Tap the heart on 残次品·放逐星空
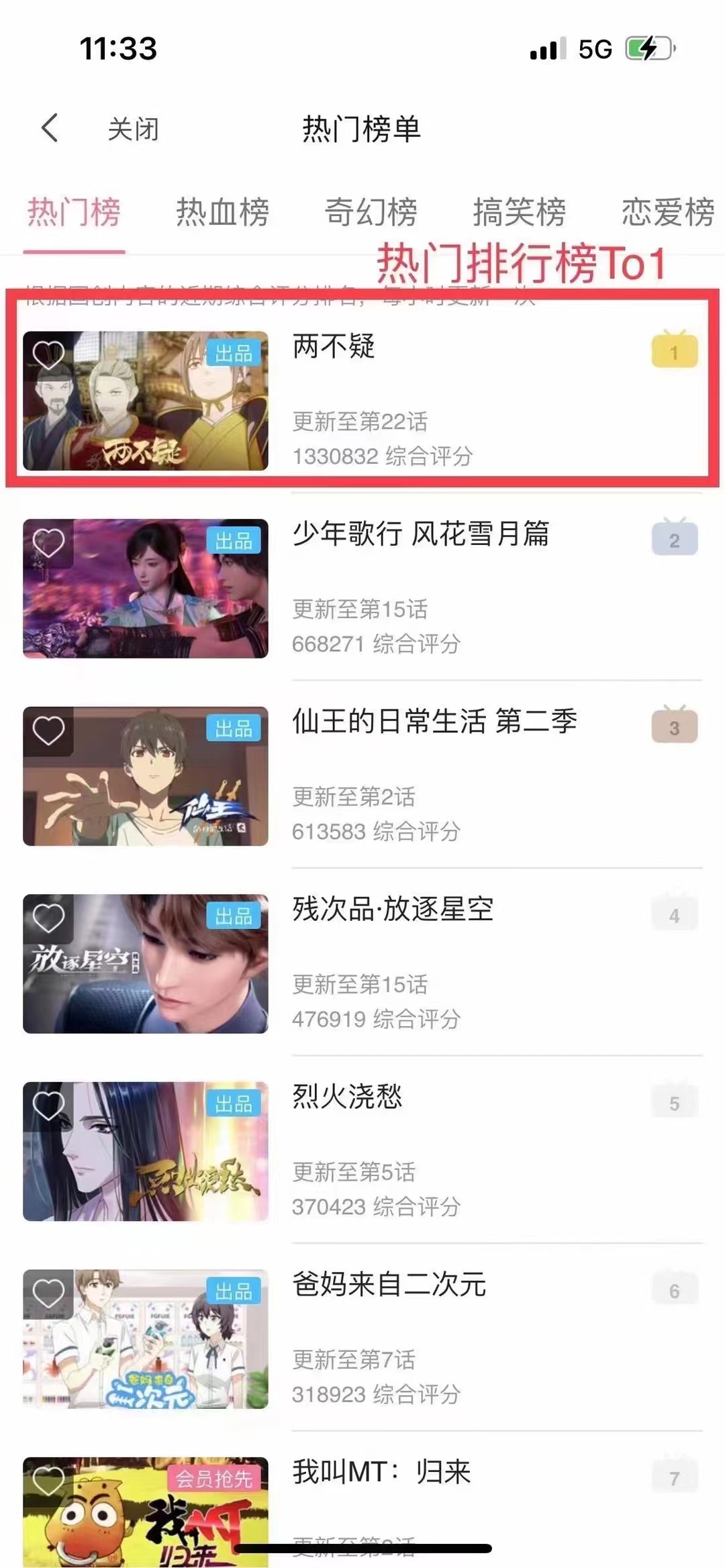The height and width of the screenshot is (1568, 725). 48,918
